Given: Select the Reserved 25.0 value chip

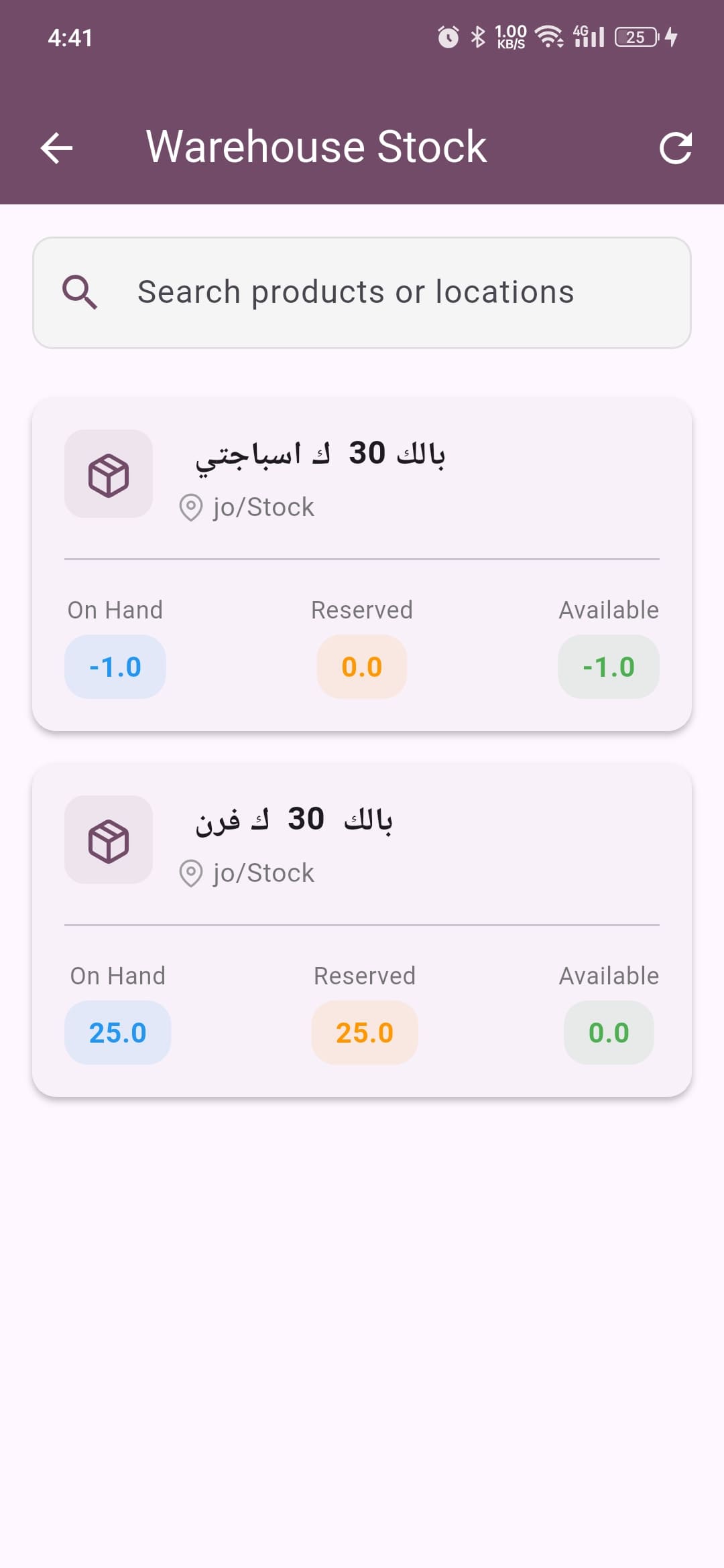Looking at the screenshot, I should [364, 1032].
